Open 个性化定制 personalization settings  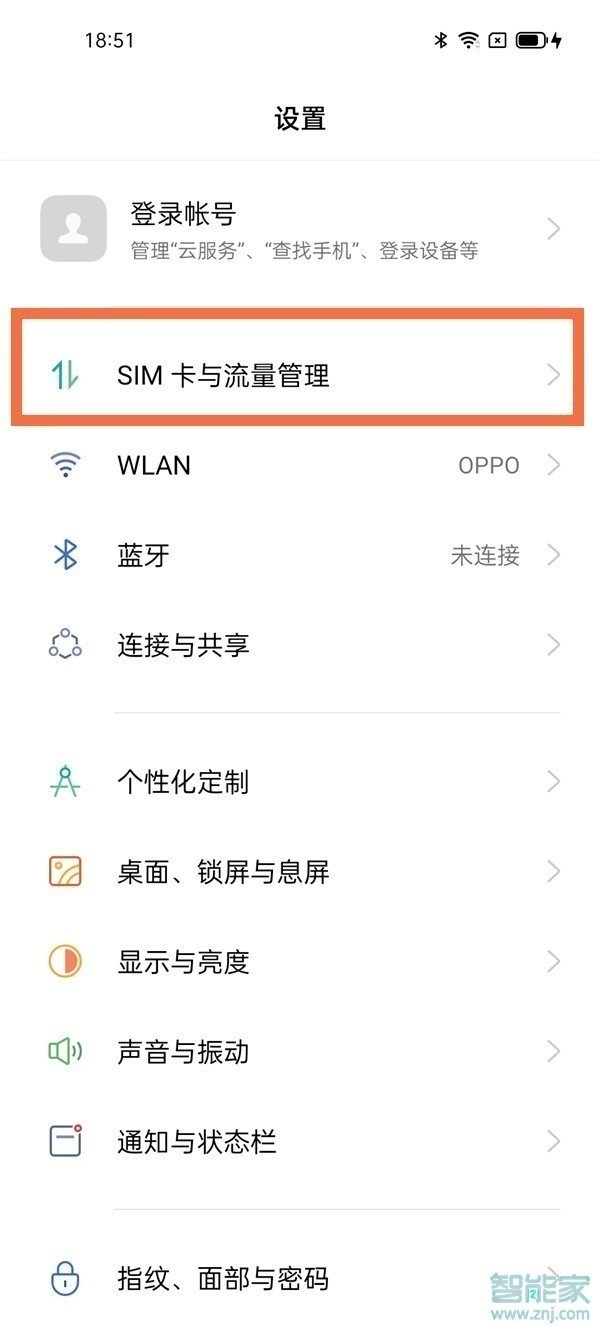pos(300,781)
